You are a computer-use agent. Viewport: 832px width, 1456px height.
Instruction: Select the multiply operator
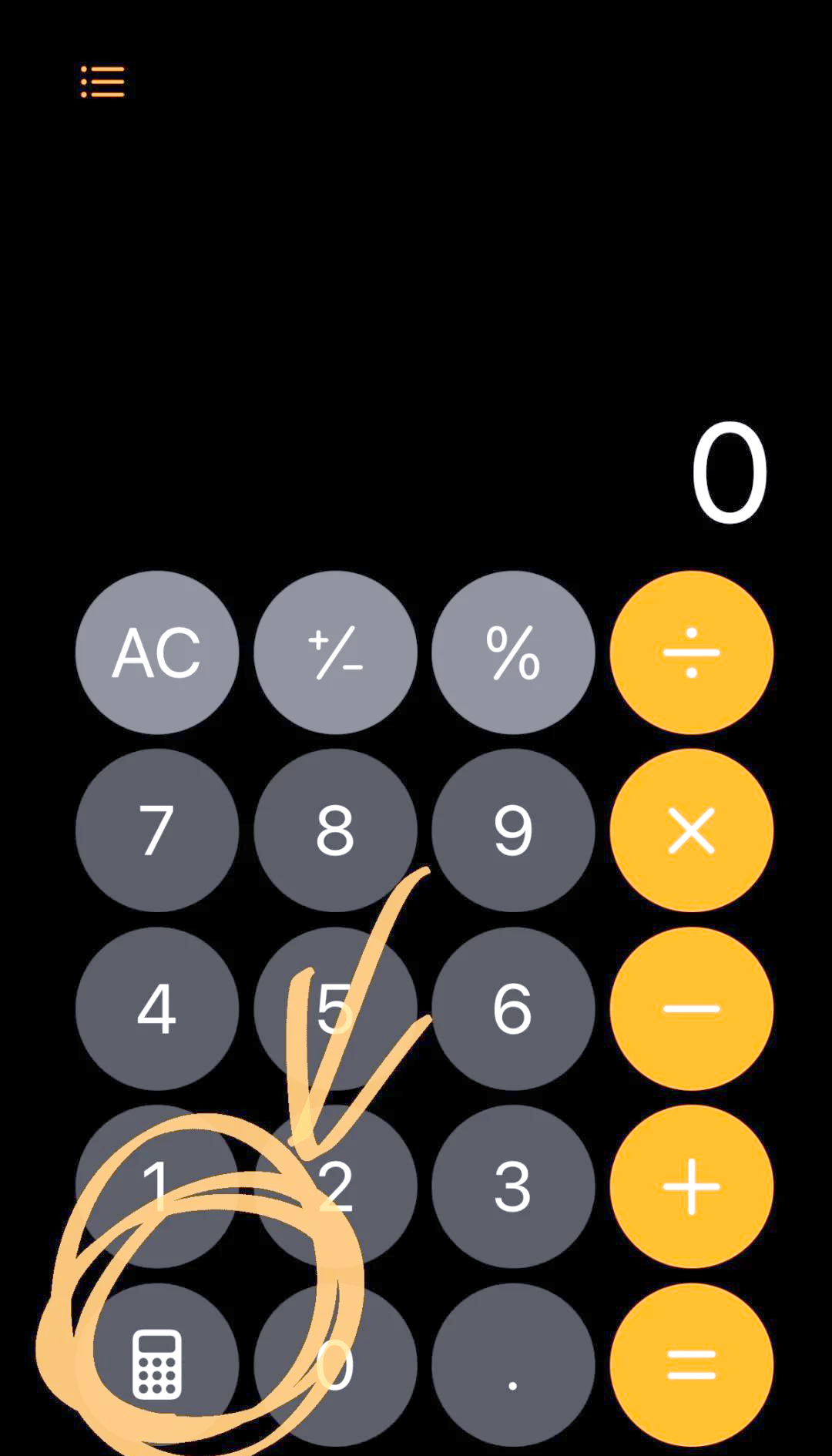(692, 830)
